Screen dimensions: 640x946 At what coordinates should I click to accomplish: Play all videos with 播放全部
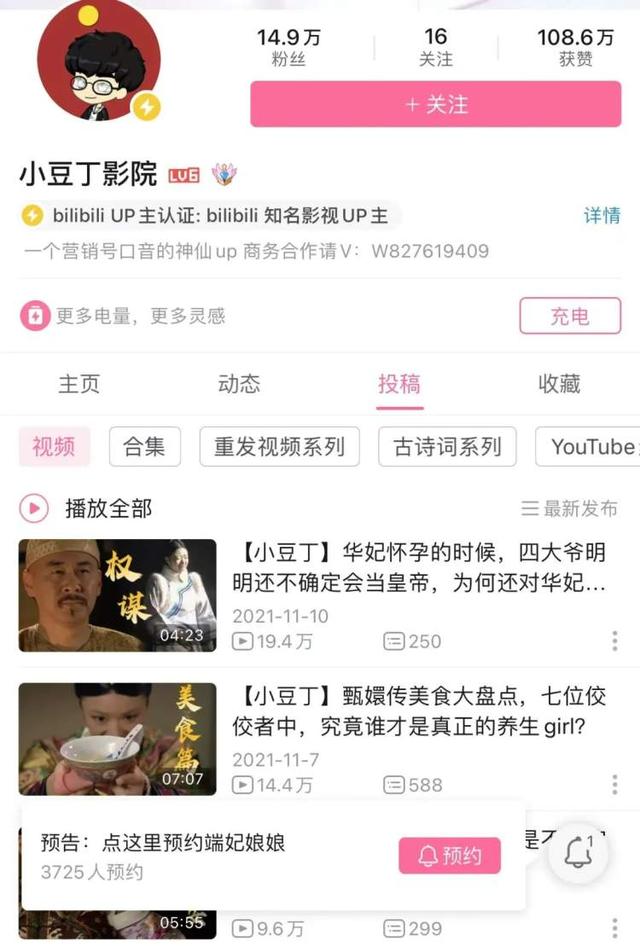(x=88, y=508)
